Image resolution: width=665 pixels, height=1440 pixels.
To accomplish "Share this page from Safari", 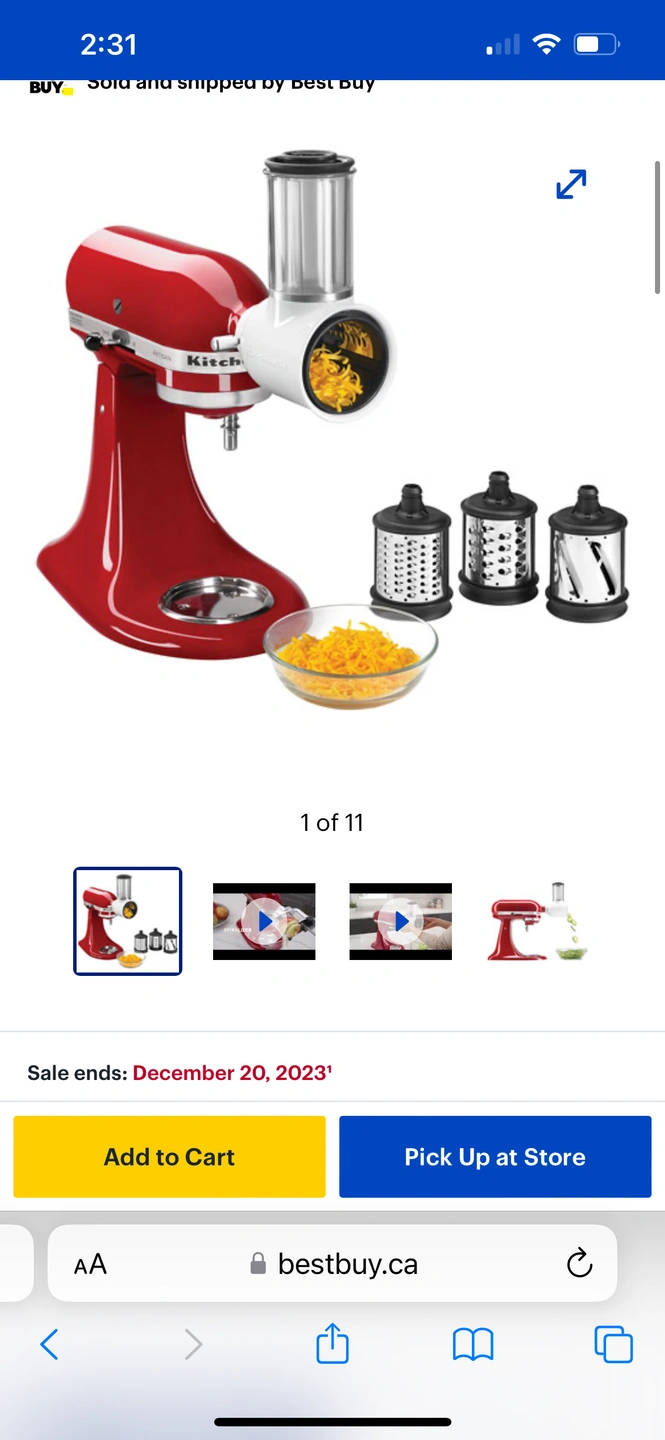I will click(332, 1344).
